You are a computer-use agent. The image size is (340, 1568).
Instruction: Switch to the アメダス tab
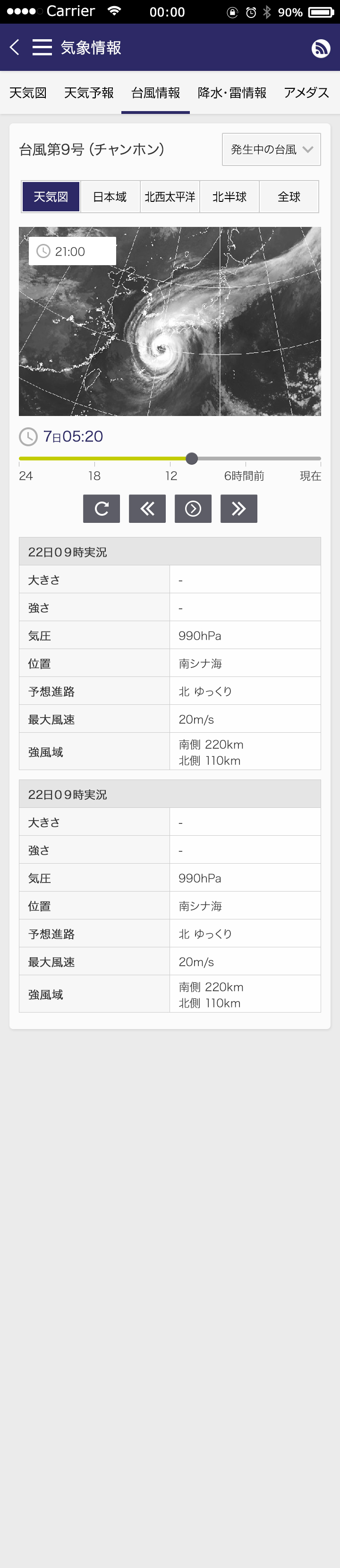306,93
